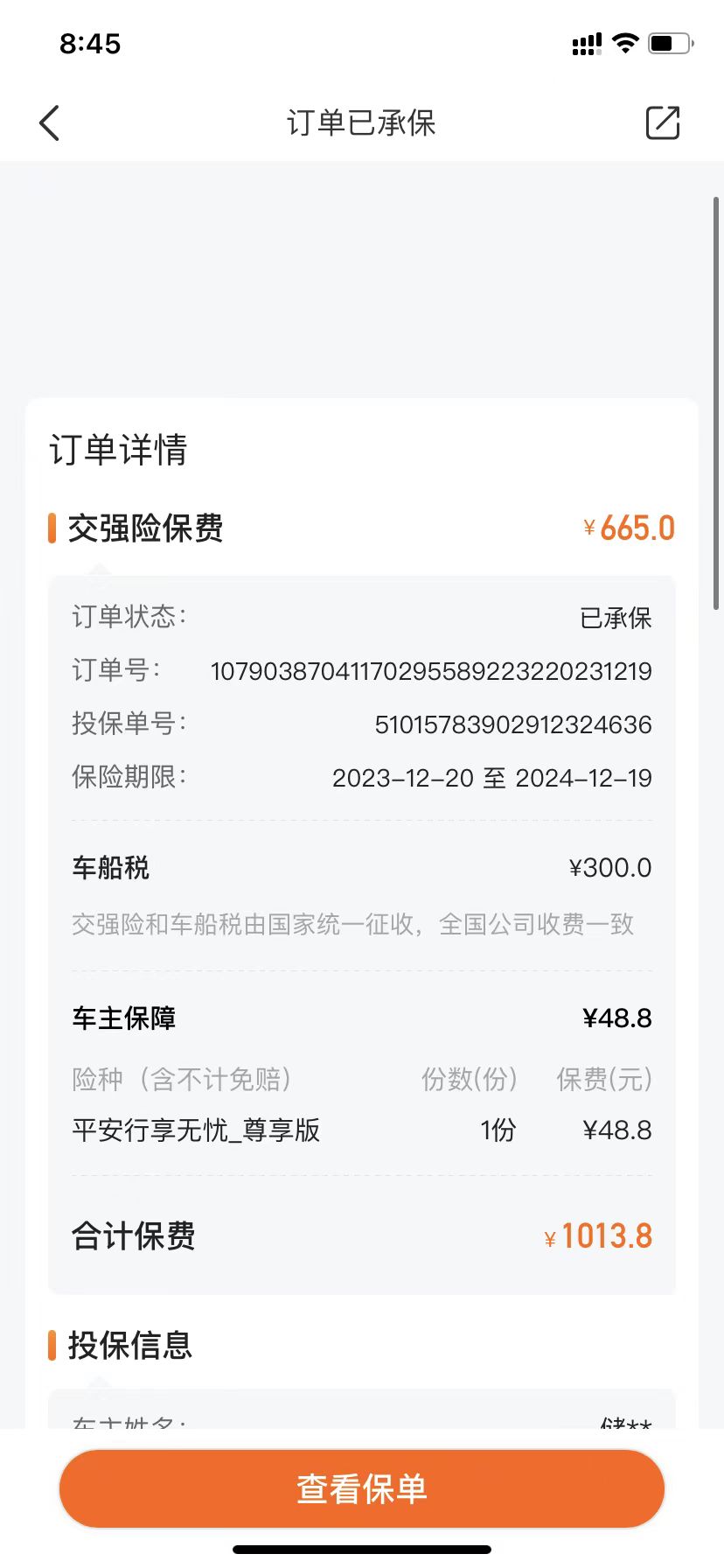This screenshot has height=1568, width=724.
Task: Share the order via the top-right icon
Action: (x=663, y=122)
